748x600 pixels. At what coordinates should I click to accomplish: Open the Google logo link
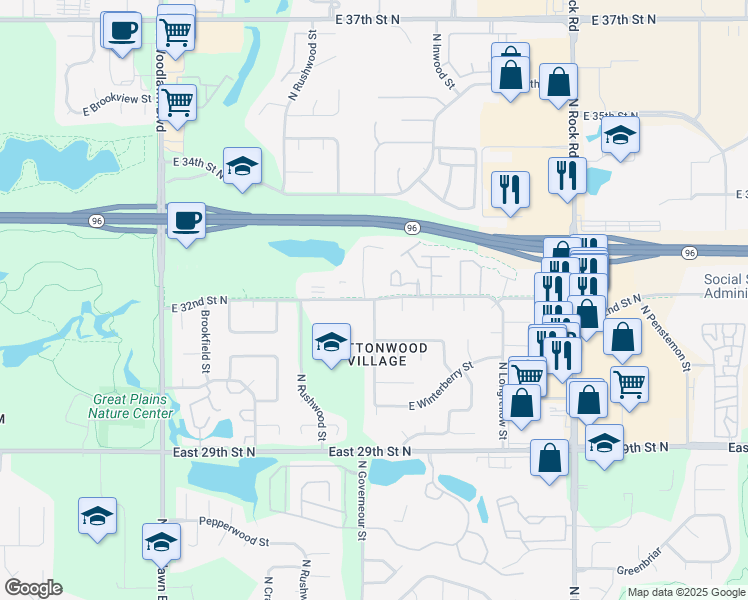click(34, 588)
